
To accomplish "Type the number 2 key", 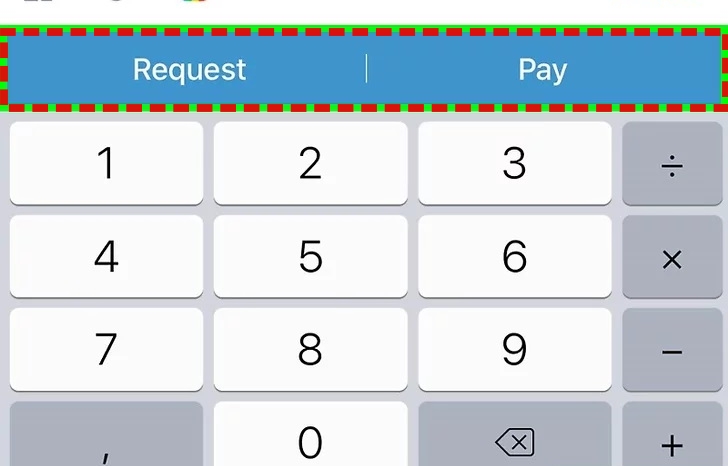I will (310, 163).
